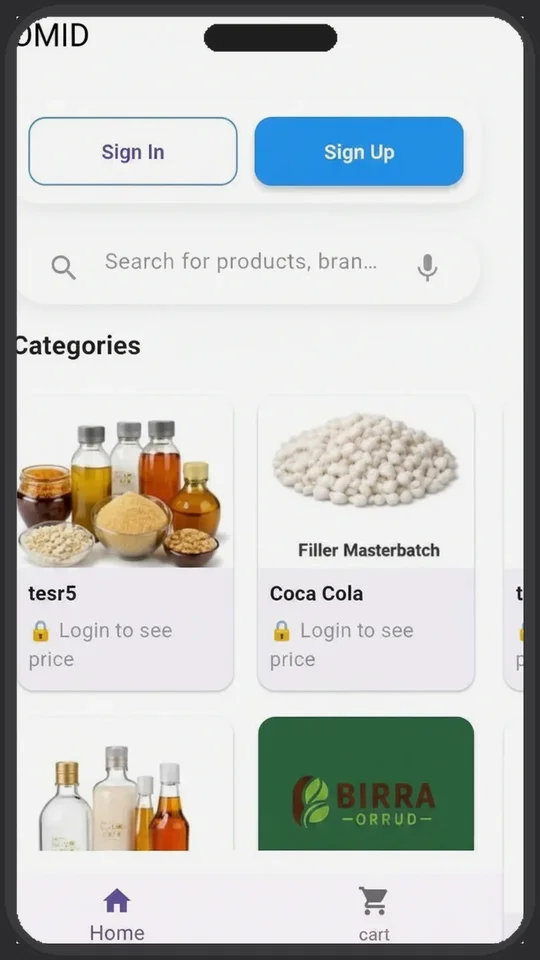This screenshot has width=540, height=960.
Task: Go to the cart tab
Action: coord(373,915)
